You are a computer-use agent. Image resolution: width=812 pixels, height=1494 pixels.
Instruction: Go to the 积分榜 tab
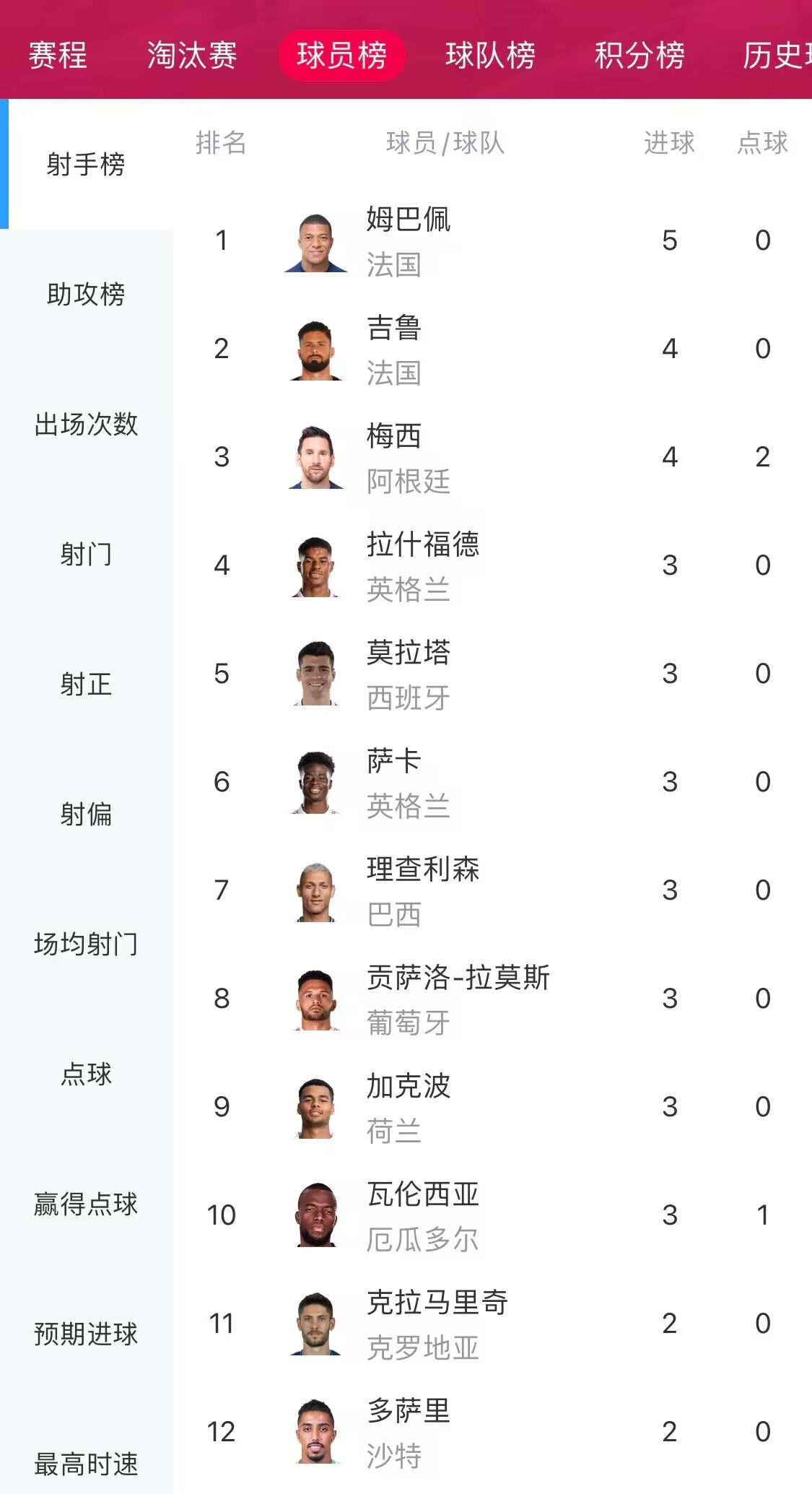tap(639, 56)
